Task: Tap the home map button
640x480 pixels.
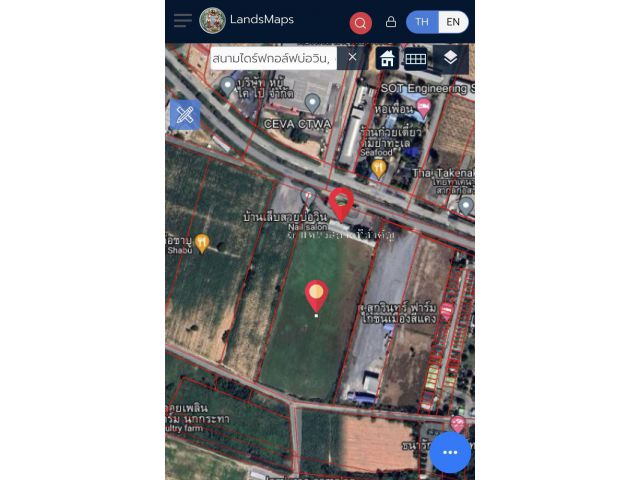Action: click(x=387, y=58)
